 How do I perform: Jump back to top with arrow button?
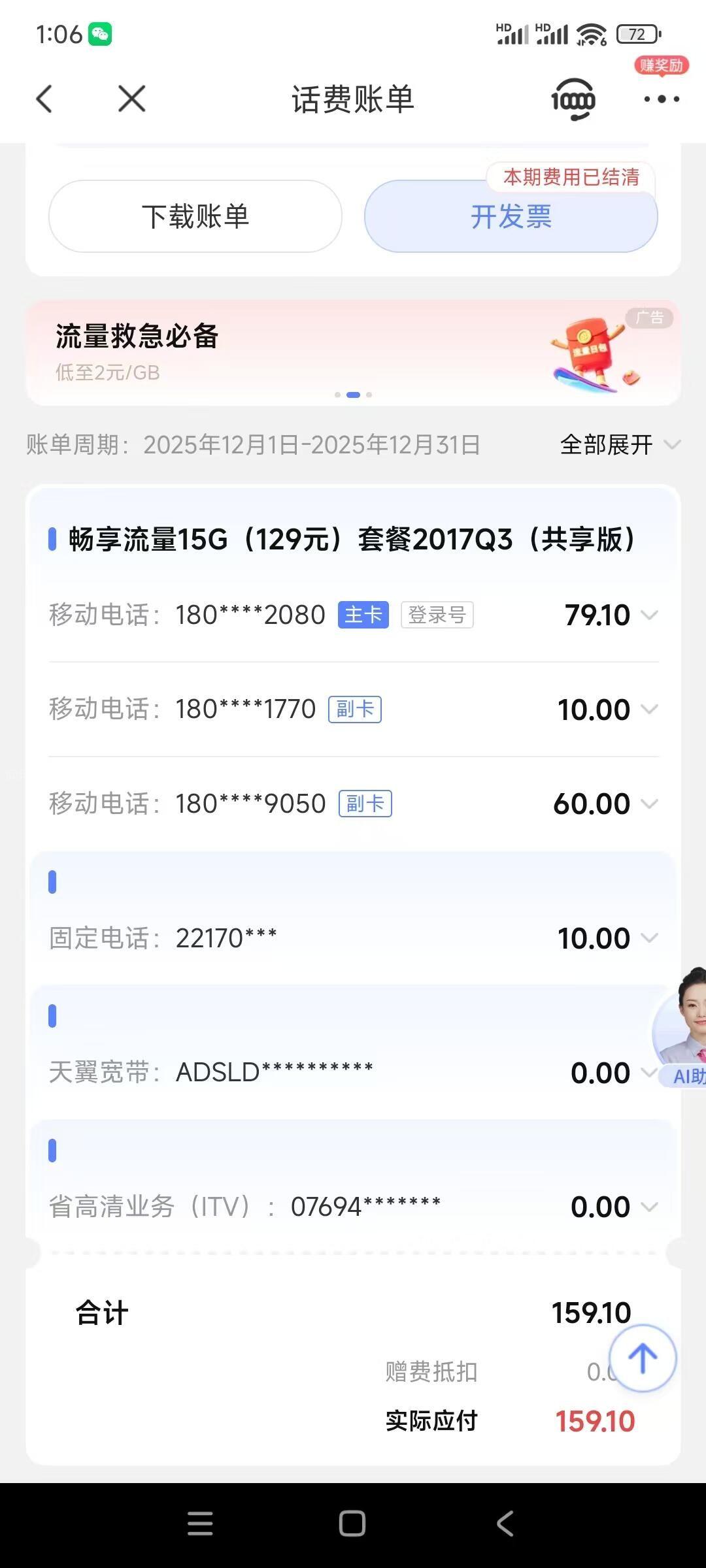click(642, 1358)
